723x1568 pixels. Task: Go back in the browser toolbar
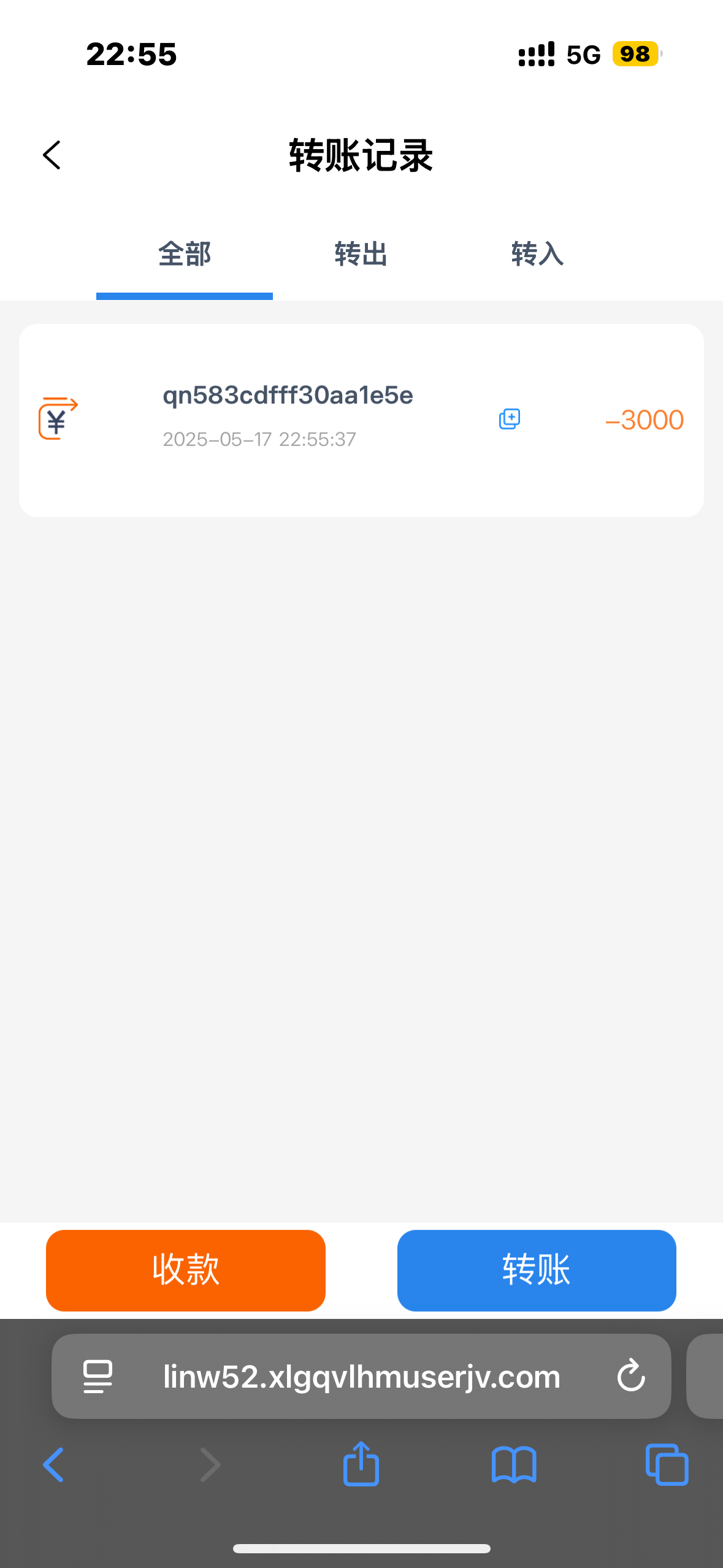coord(53,1465)
